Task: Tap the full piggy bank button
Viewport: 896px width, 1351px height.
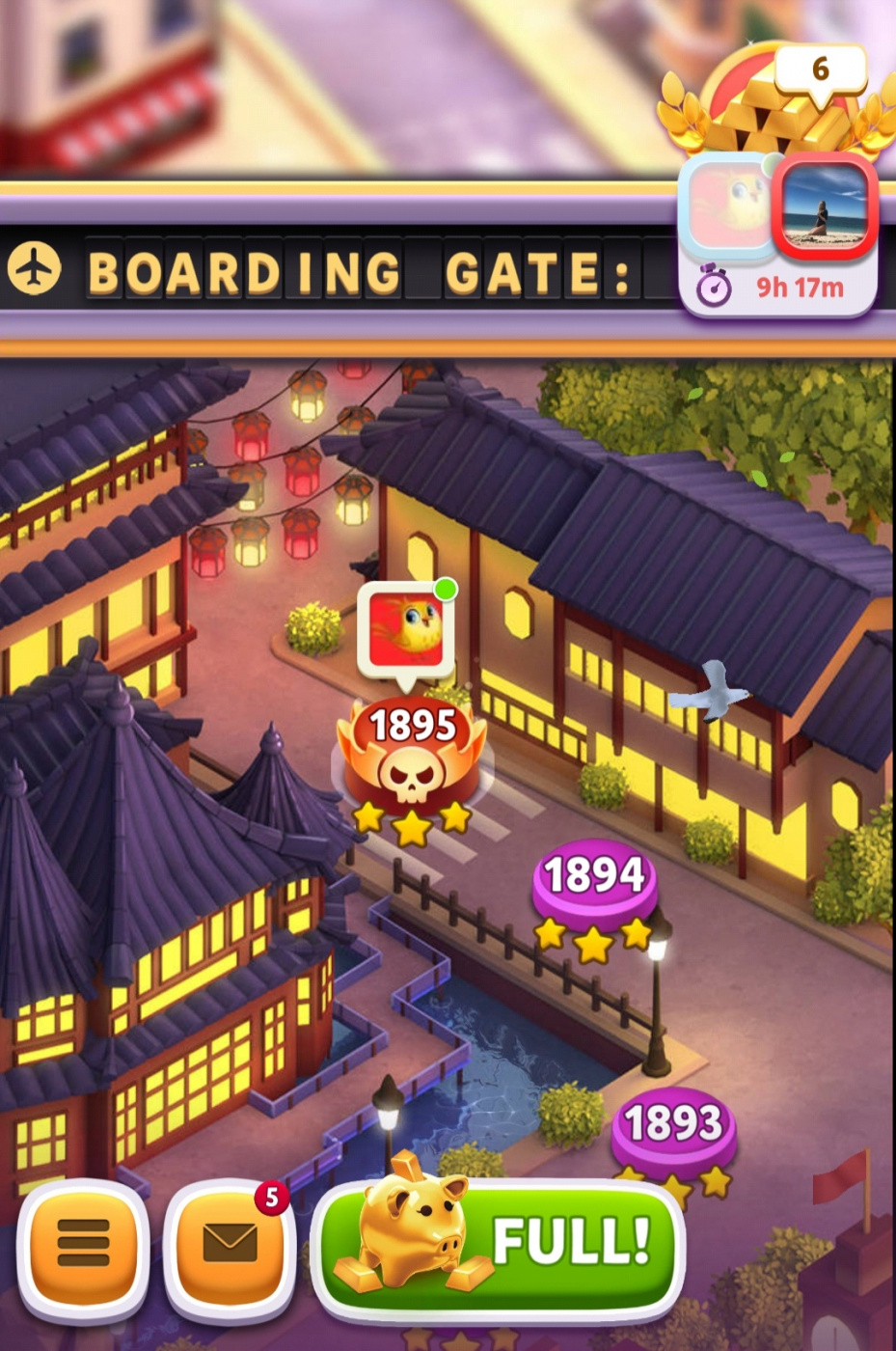Action: (x=500, y=1242)
